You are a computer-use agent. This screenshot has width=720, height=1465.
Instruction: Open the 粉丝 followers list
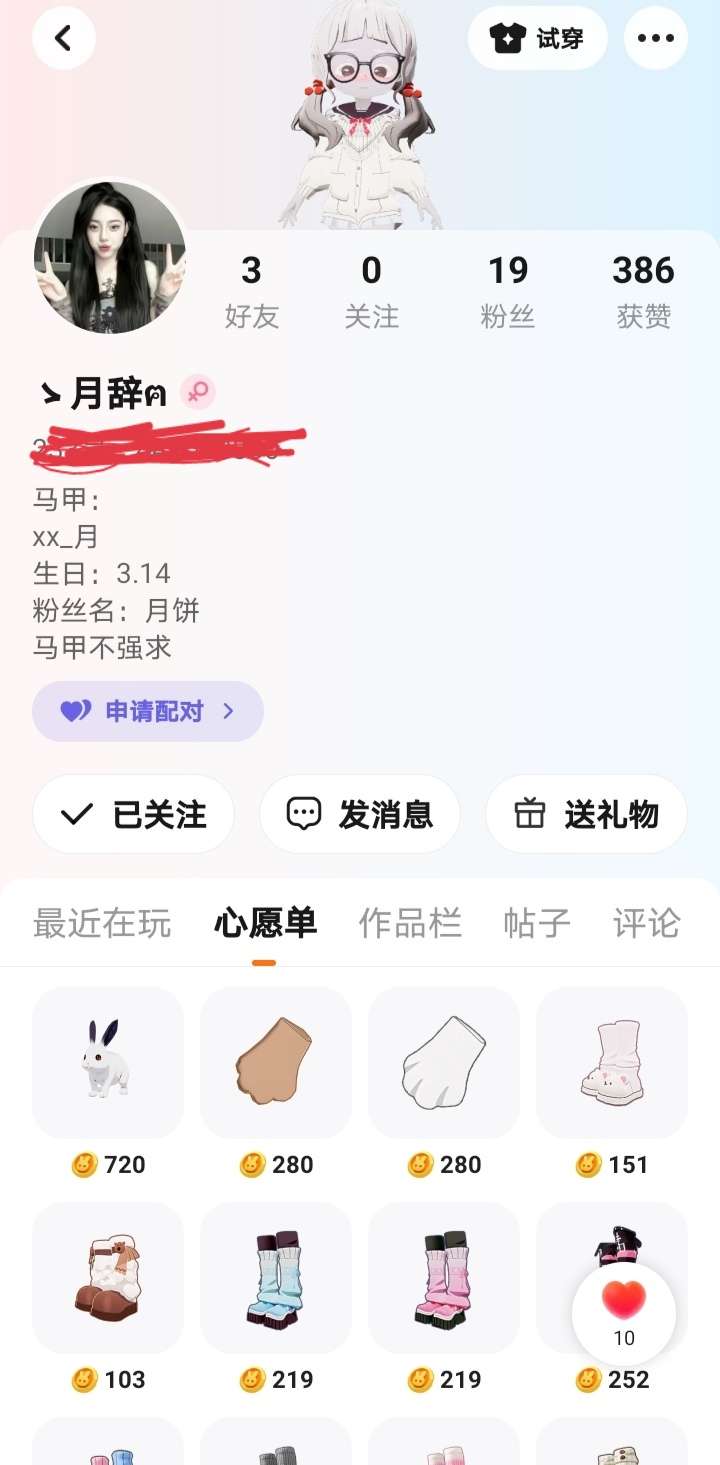(507, 289)
